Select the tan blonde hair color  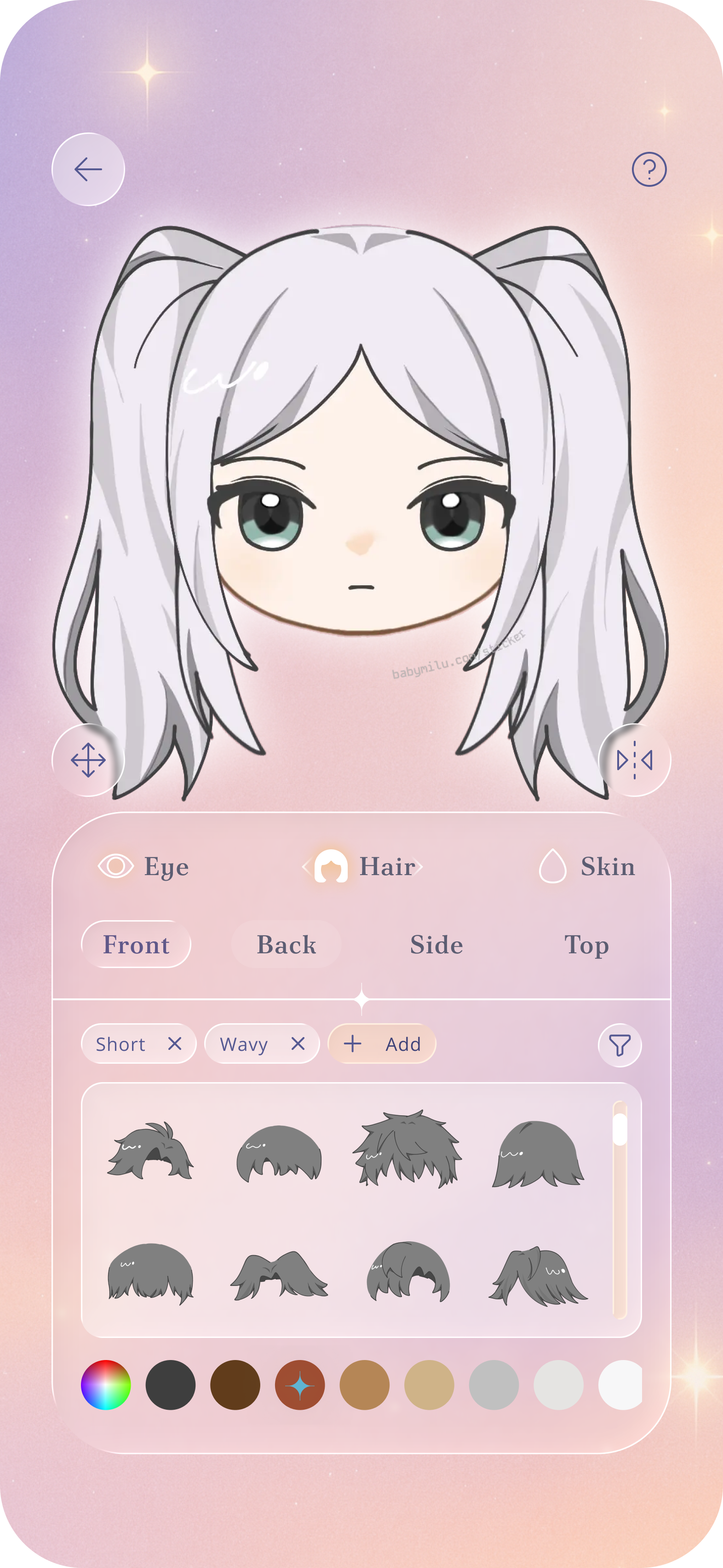tap(429, 1385)
